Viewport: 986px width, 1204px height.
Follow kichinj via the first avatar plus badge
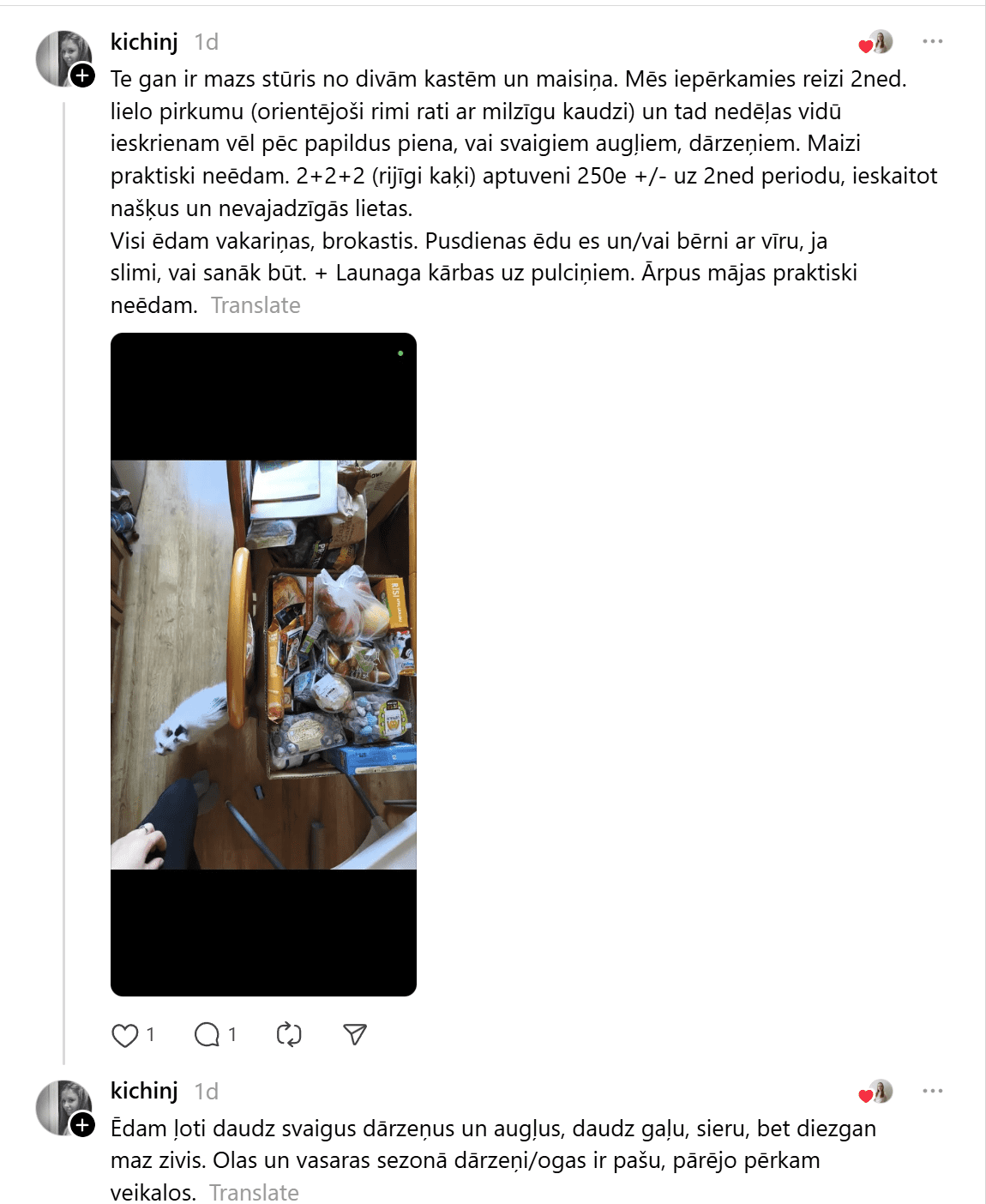point(82,75)
